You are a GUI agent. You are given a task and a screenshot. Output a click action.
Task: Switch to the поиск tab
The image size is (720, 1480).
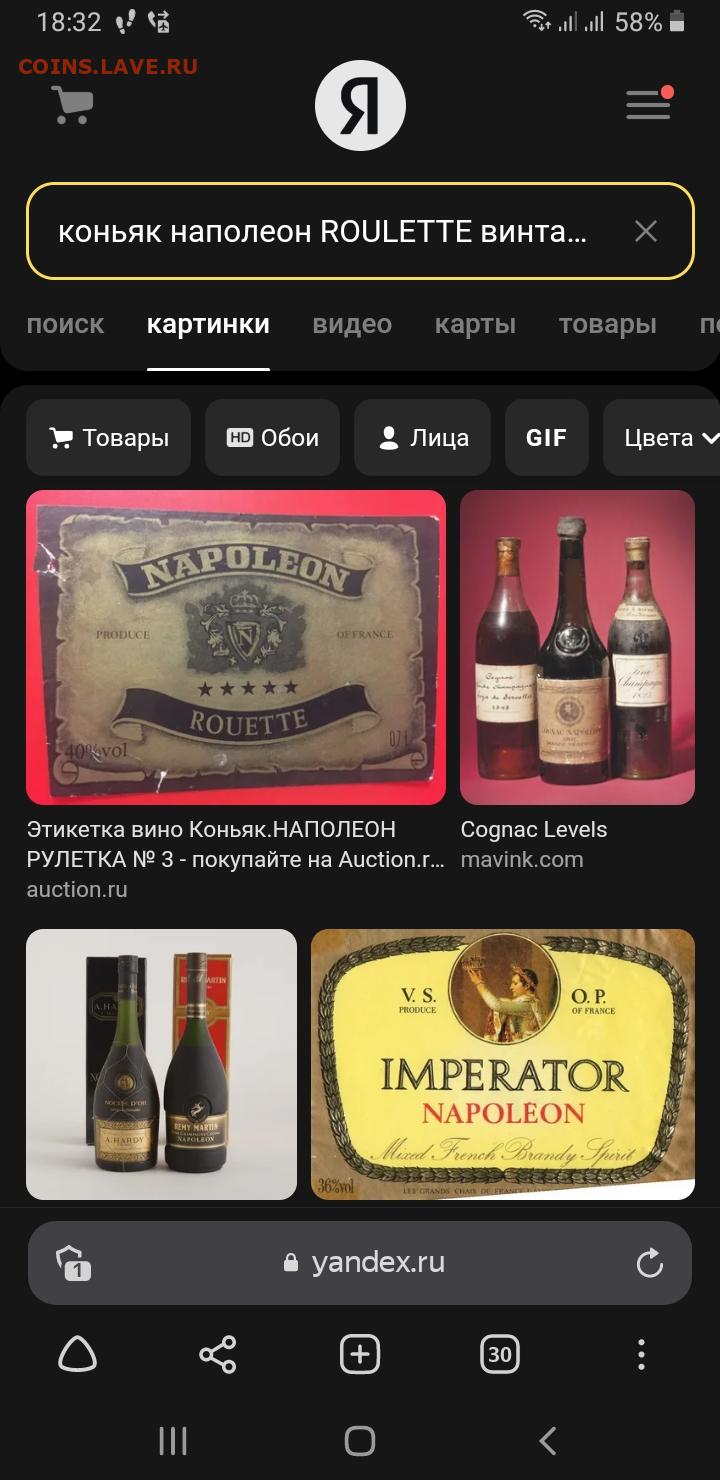click(x=65, y=324)
